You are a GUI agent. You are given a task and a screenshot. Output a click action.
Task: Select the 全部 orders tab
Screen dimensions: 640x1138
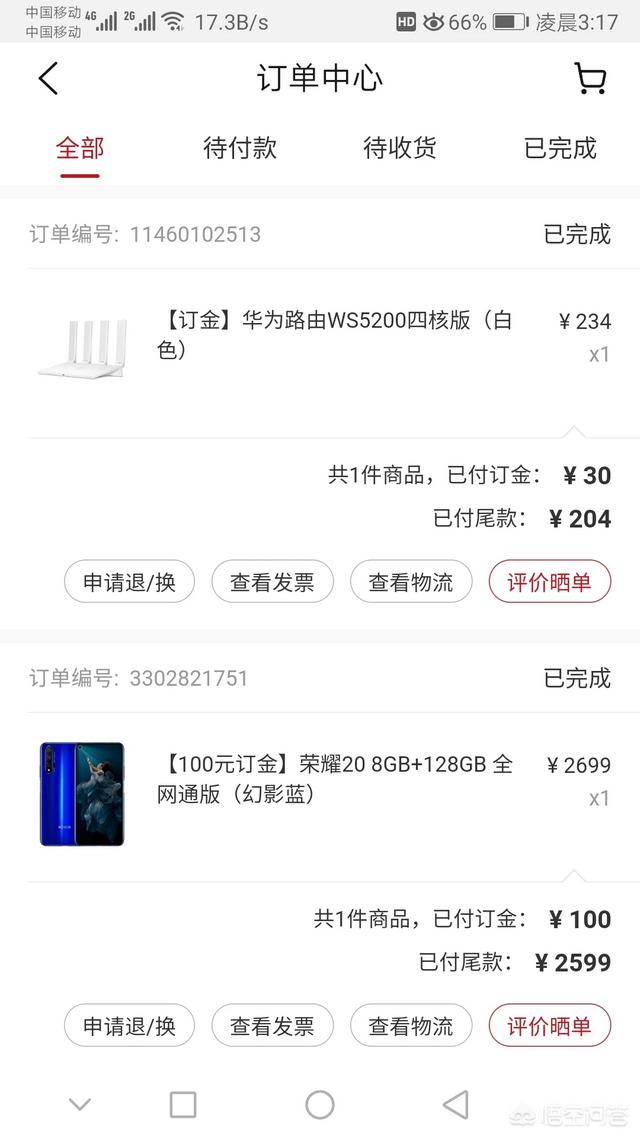pos(80,148)
